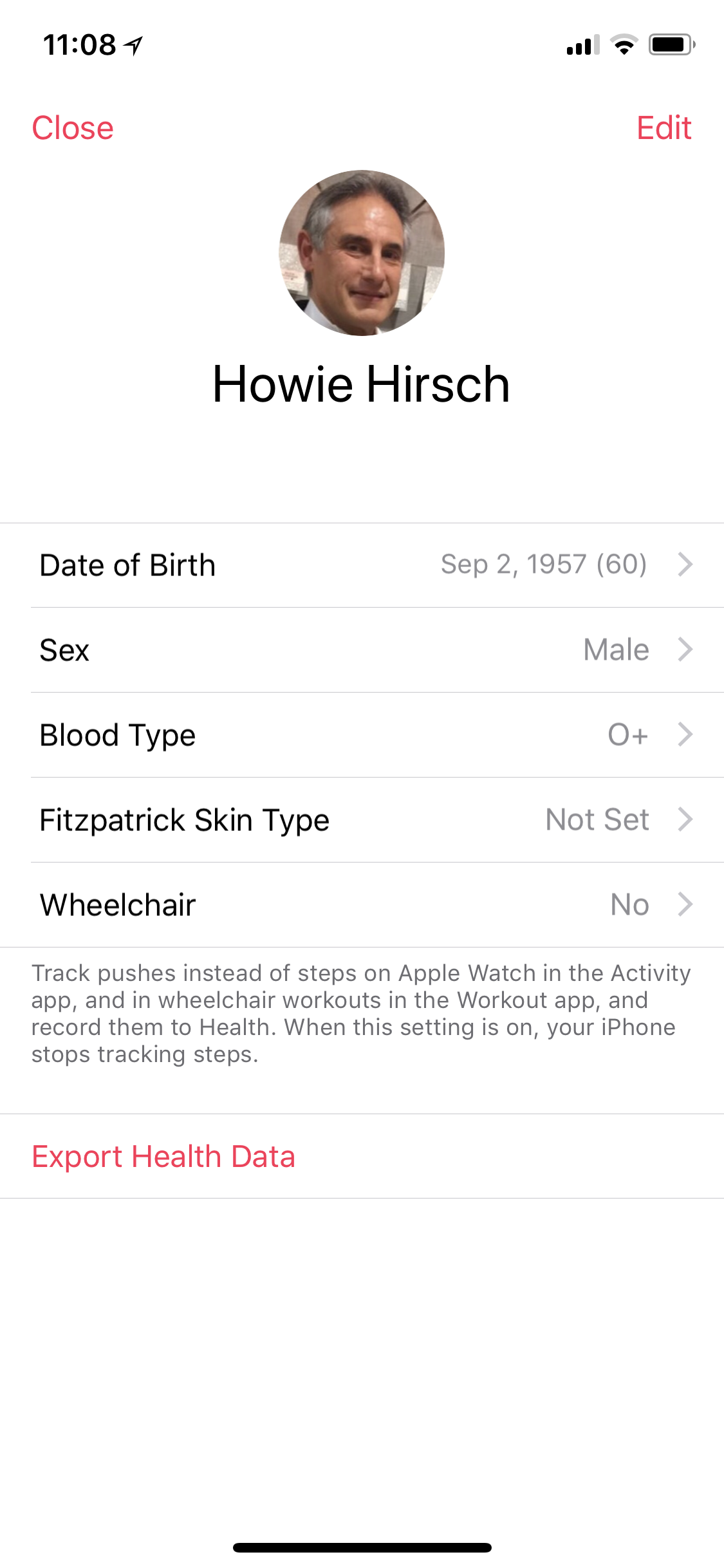
Task: Open the Date of Birth row
Action: point(362,565)
